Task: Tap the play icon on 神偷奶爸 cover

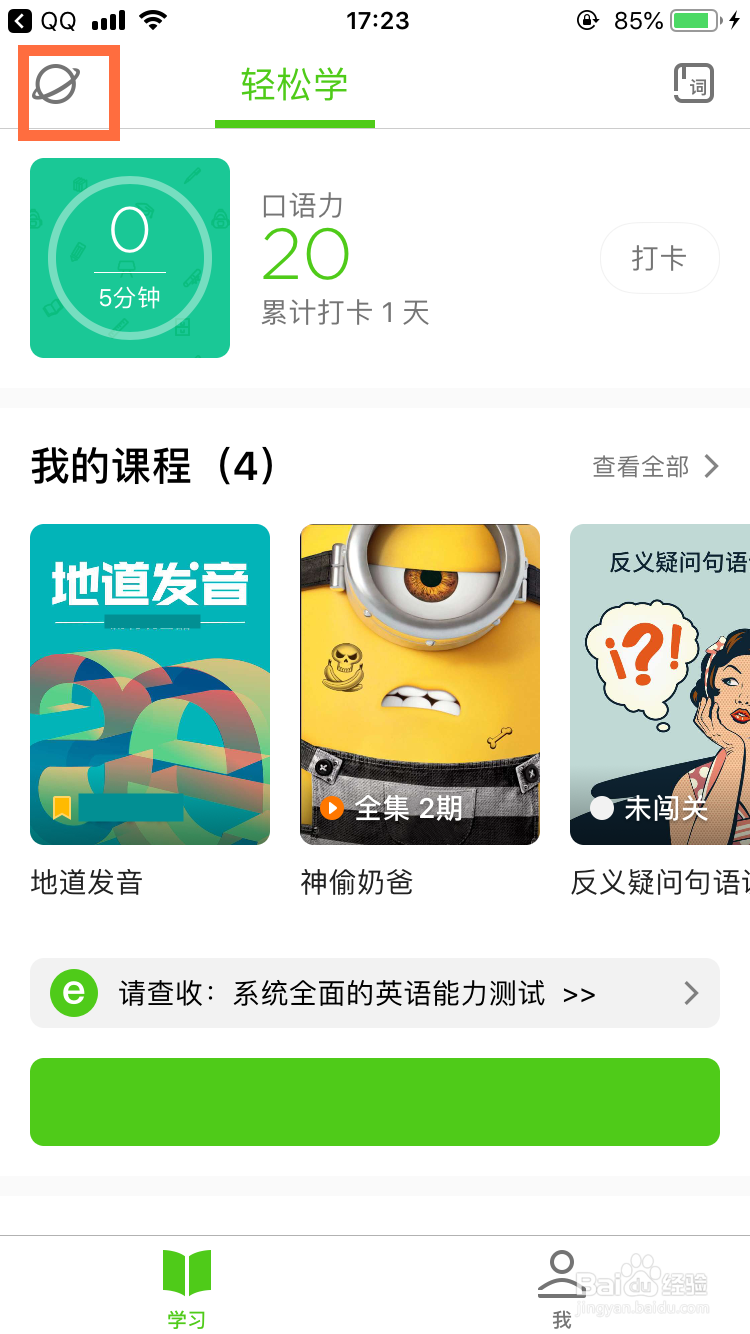Action: point(331,808)
